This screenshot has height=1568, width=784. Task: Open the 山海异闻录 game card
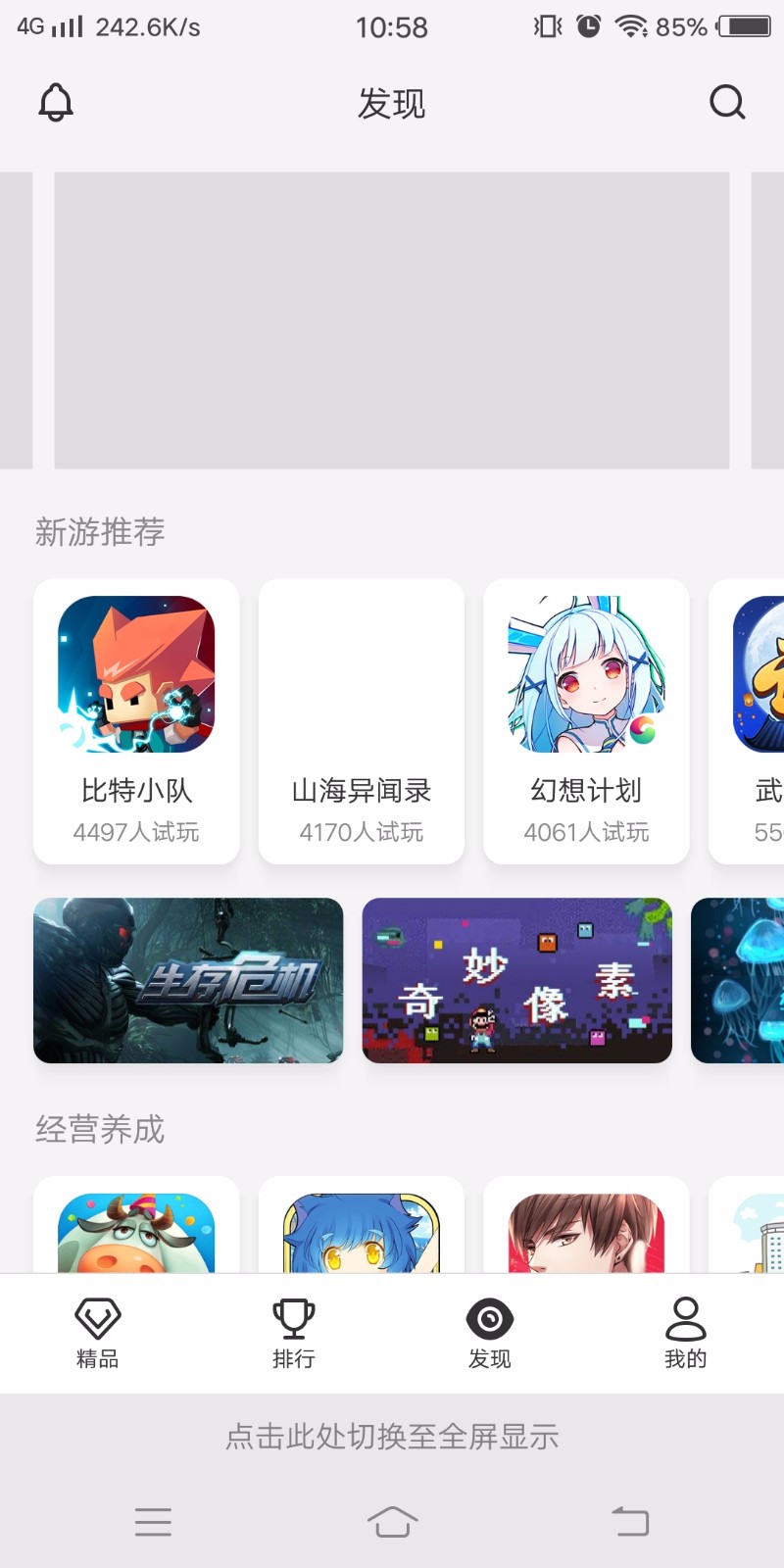(361, 722)
